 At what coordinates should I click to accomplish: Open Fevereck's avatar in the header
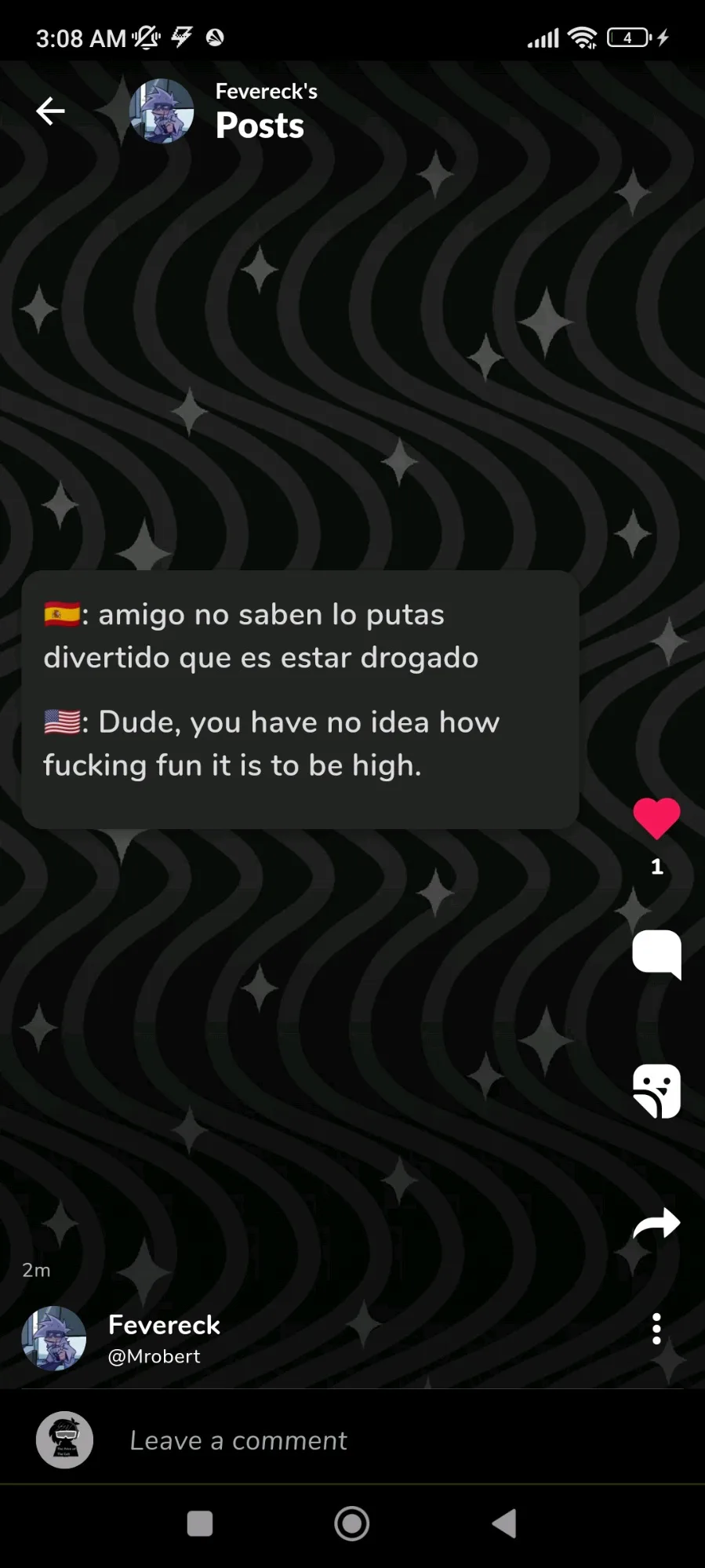[162, 111]
